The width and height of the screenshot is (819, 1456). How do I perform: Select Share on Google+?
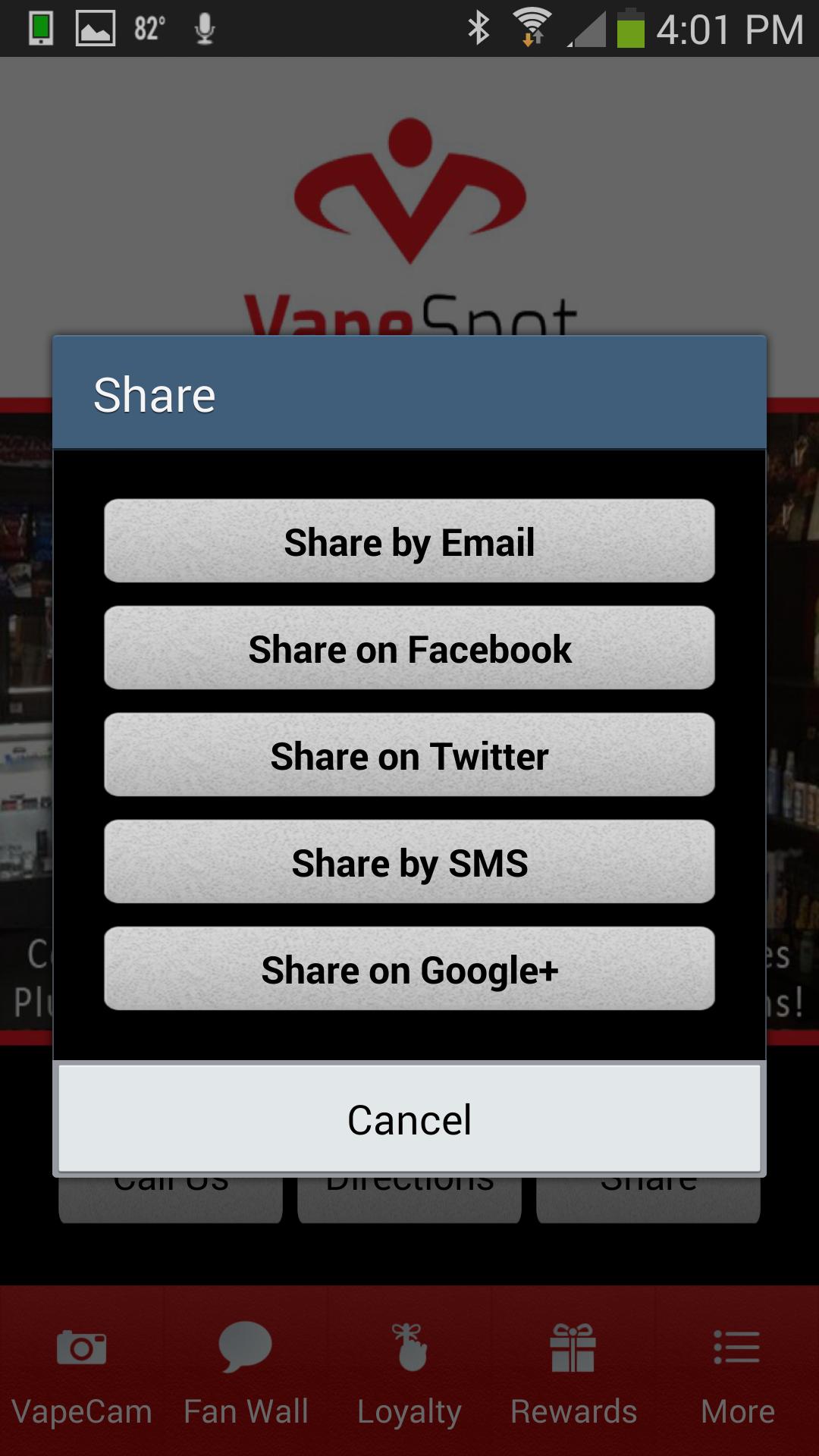(x=409, y=969)
